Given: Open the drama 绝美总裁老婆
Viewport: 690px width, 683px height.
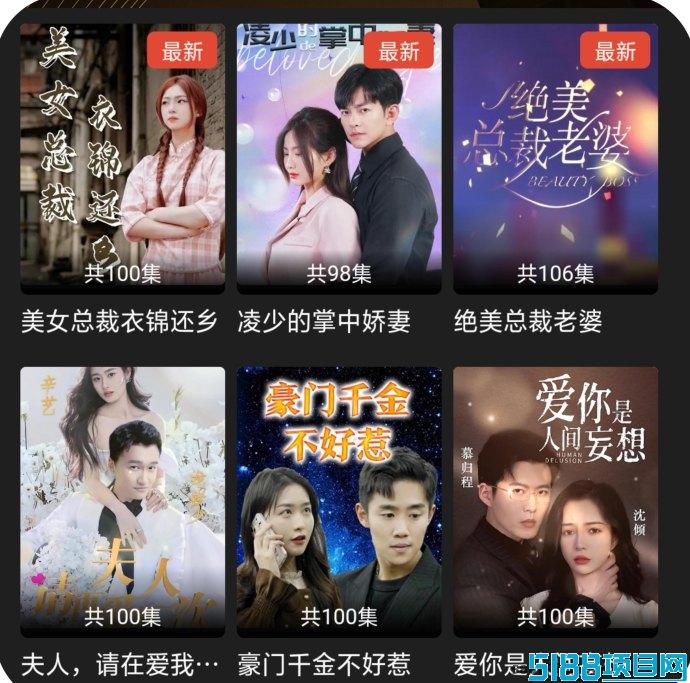Looking at the screenshot, I should 555,158.
